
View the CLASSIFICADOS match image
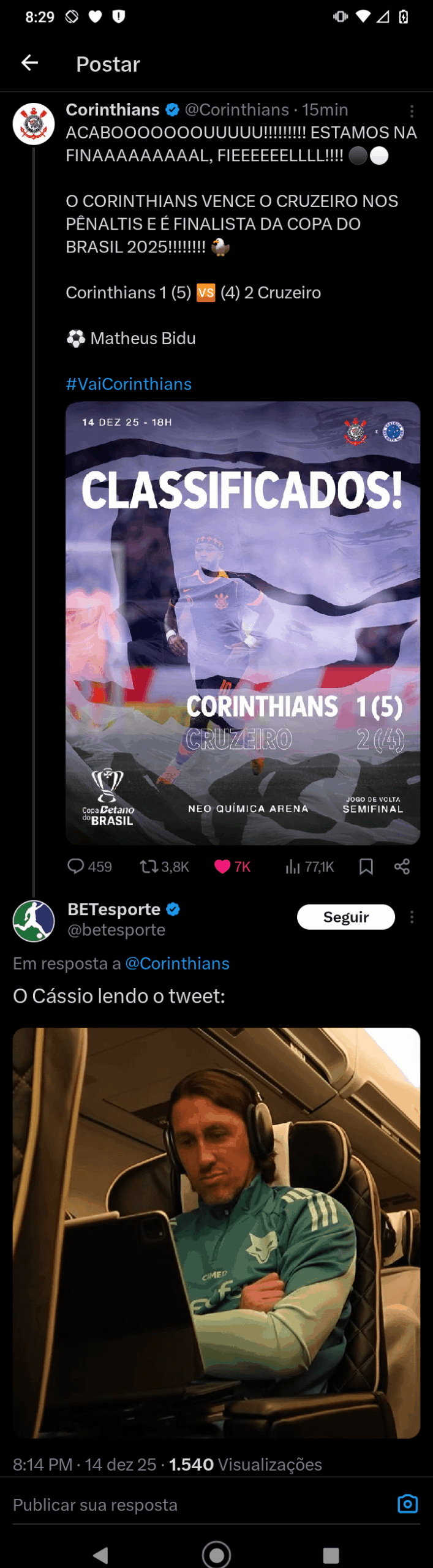[x=243, y=622]
